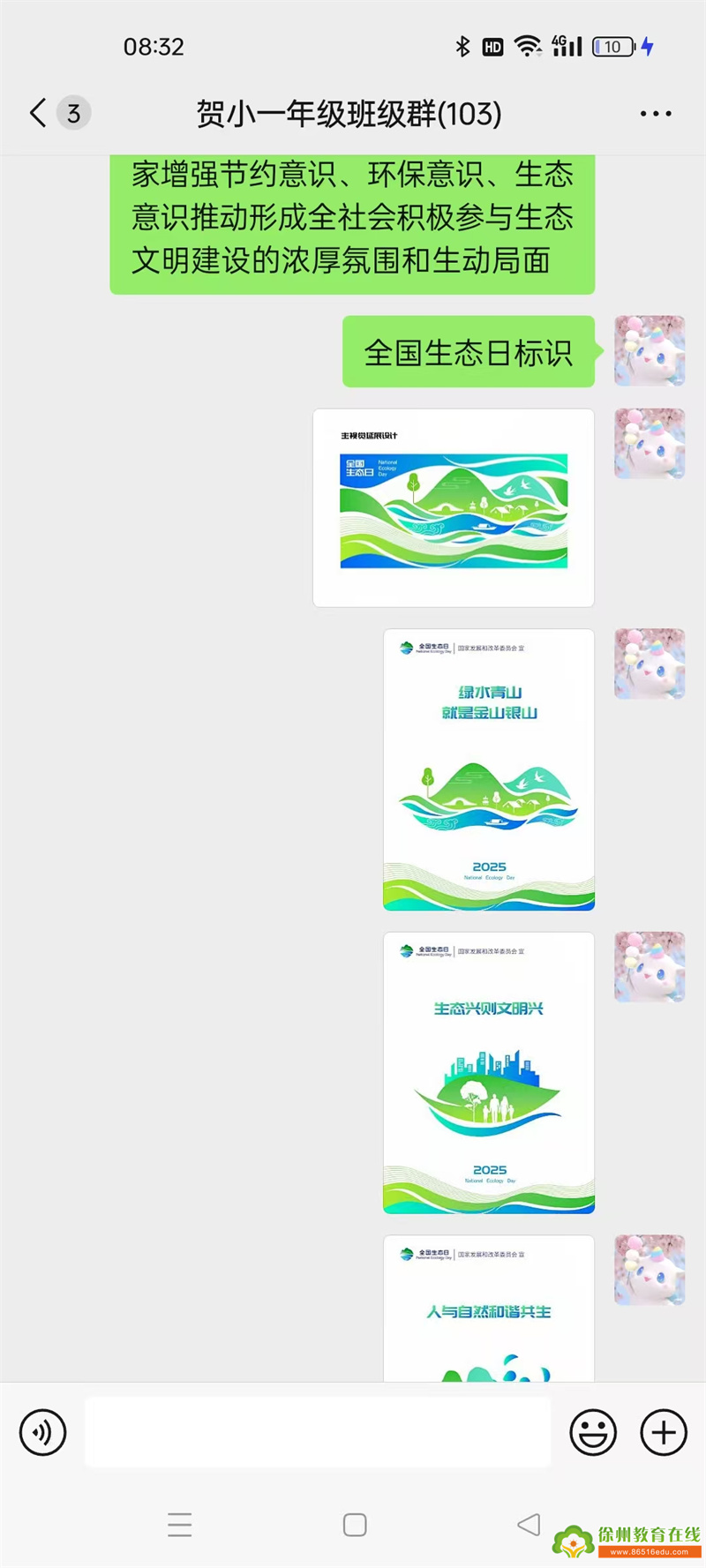The image size is (706, 1568).
Task: Open the main visual design image
Action: (454, 507)
